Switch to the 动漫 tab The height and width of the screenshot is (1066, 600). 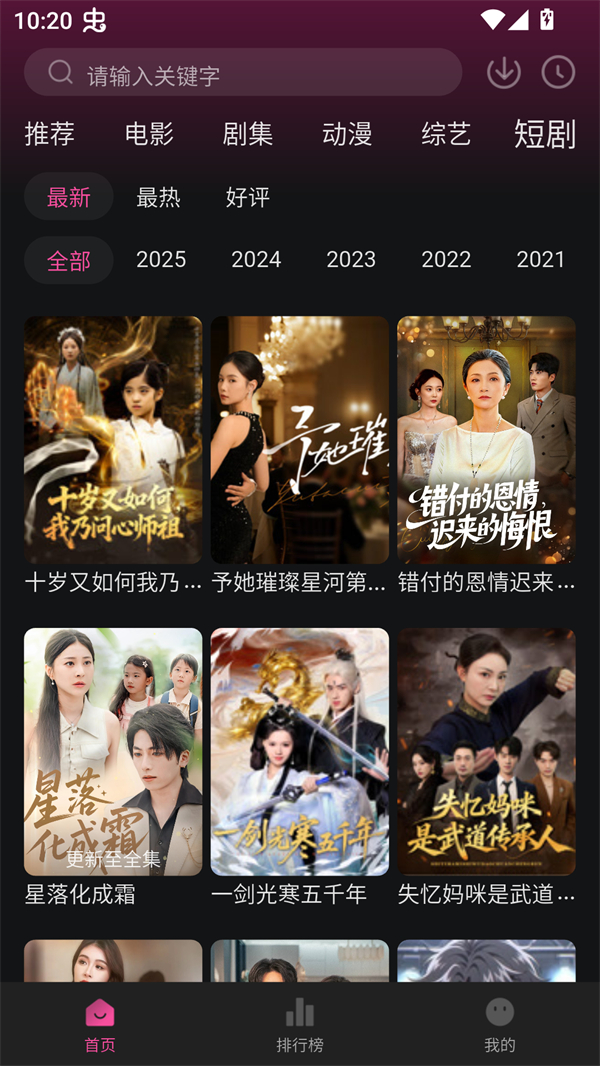pos(347,134)
